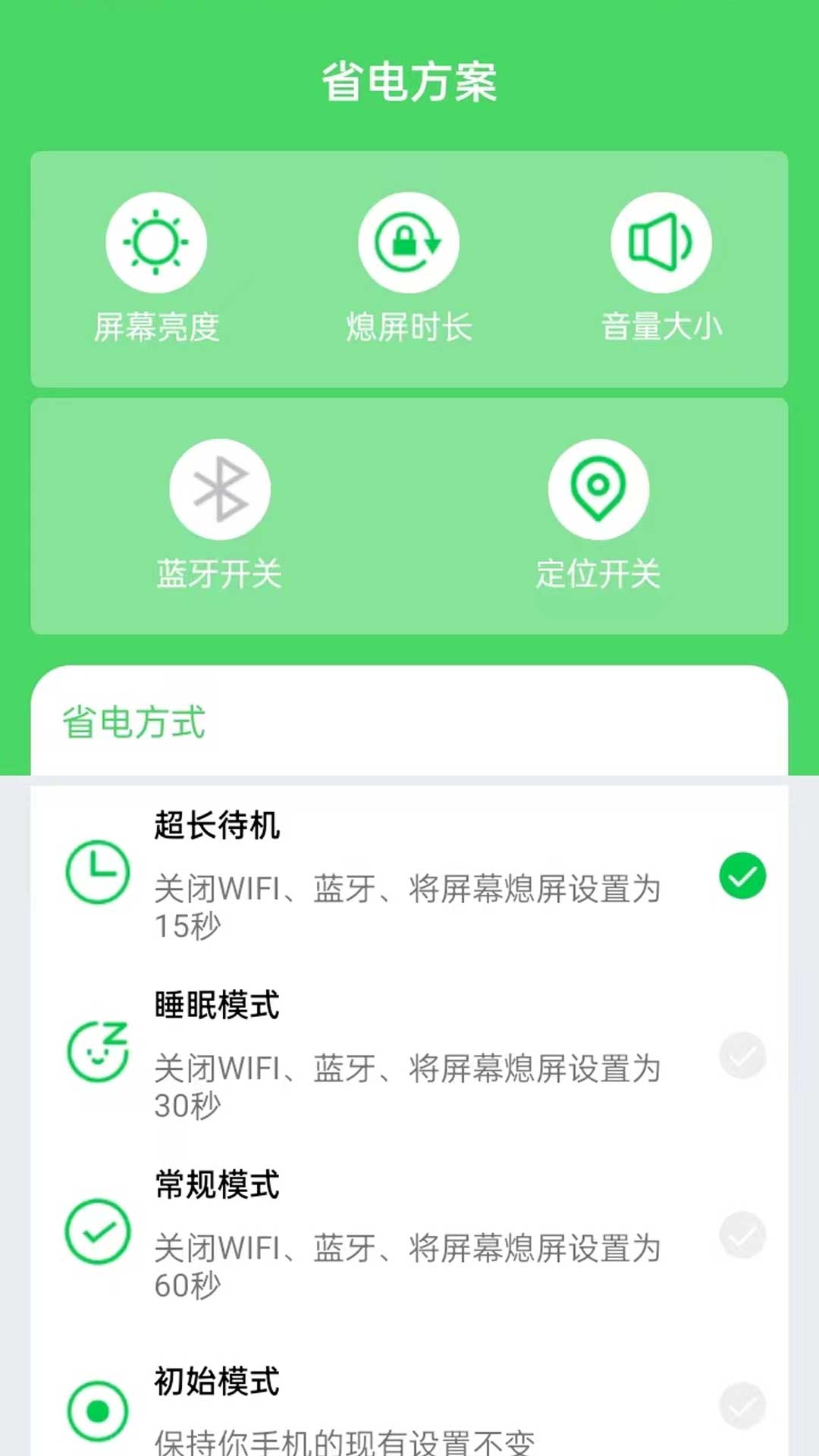819x1456 pixels.
Task: Open the 熄屏时长 screen timeout icon
Action: (409, 241)
